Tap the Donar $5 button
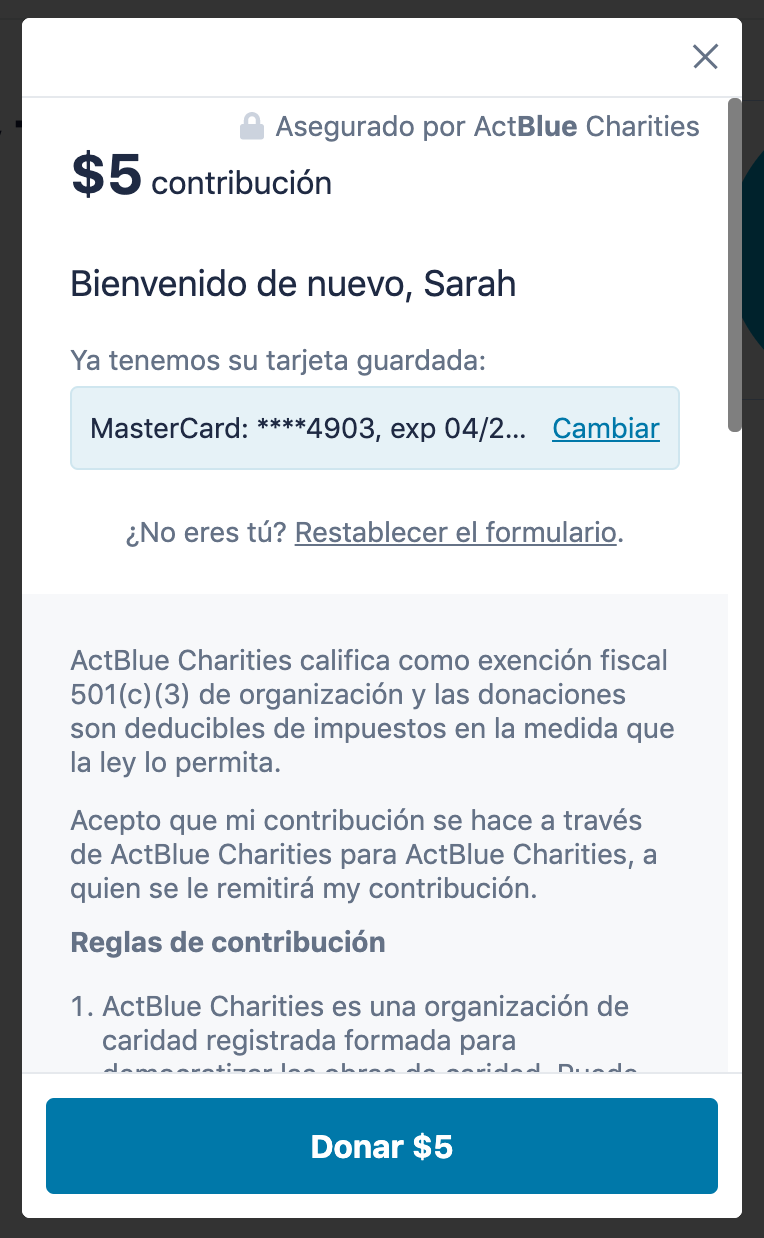The image size is (764, 1238). pos(382,1146)
